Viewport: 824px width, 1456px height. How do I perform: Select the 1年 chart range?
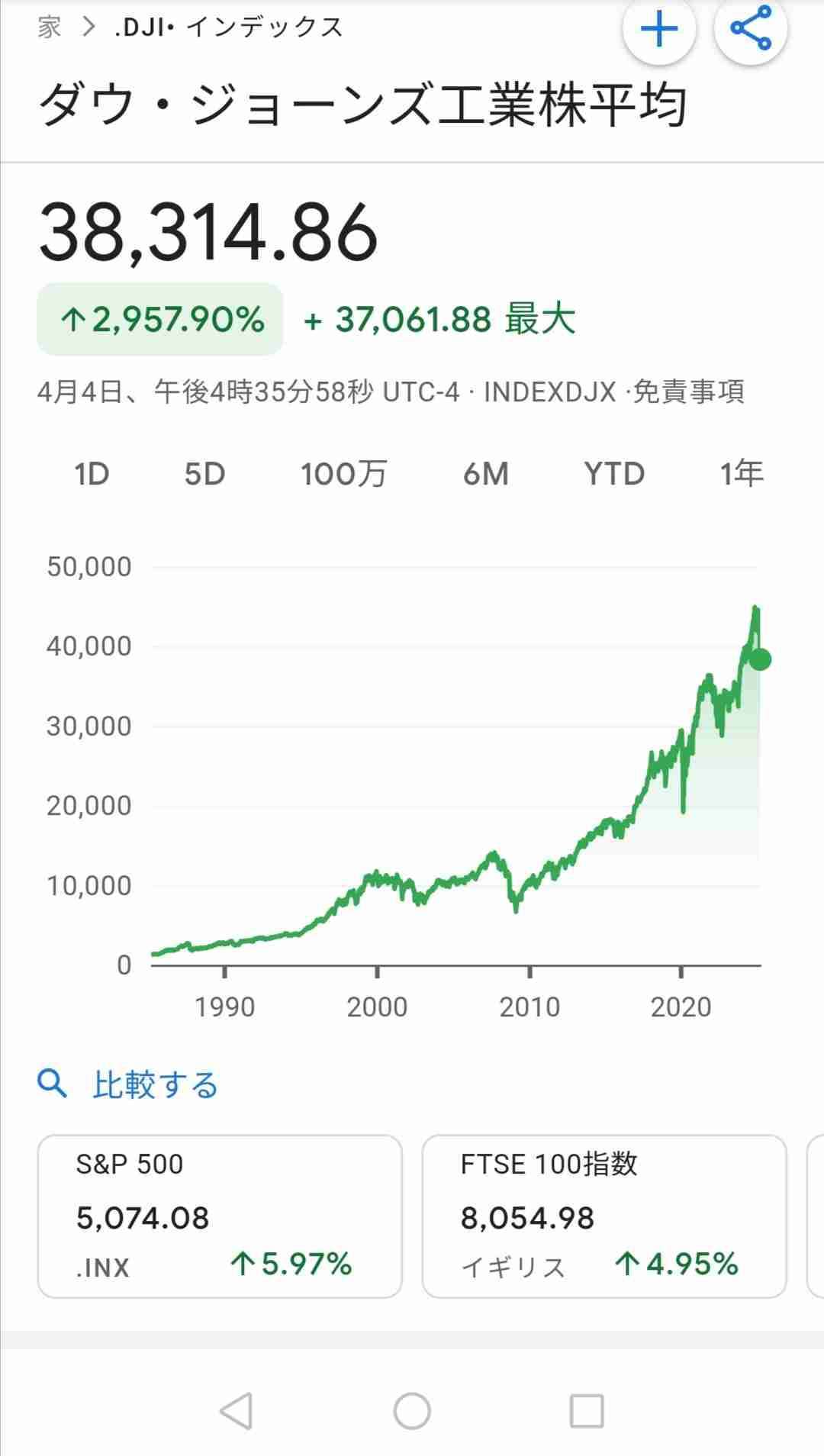(742, 474)
